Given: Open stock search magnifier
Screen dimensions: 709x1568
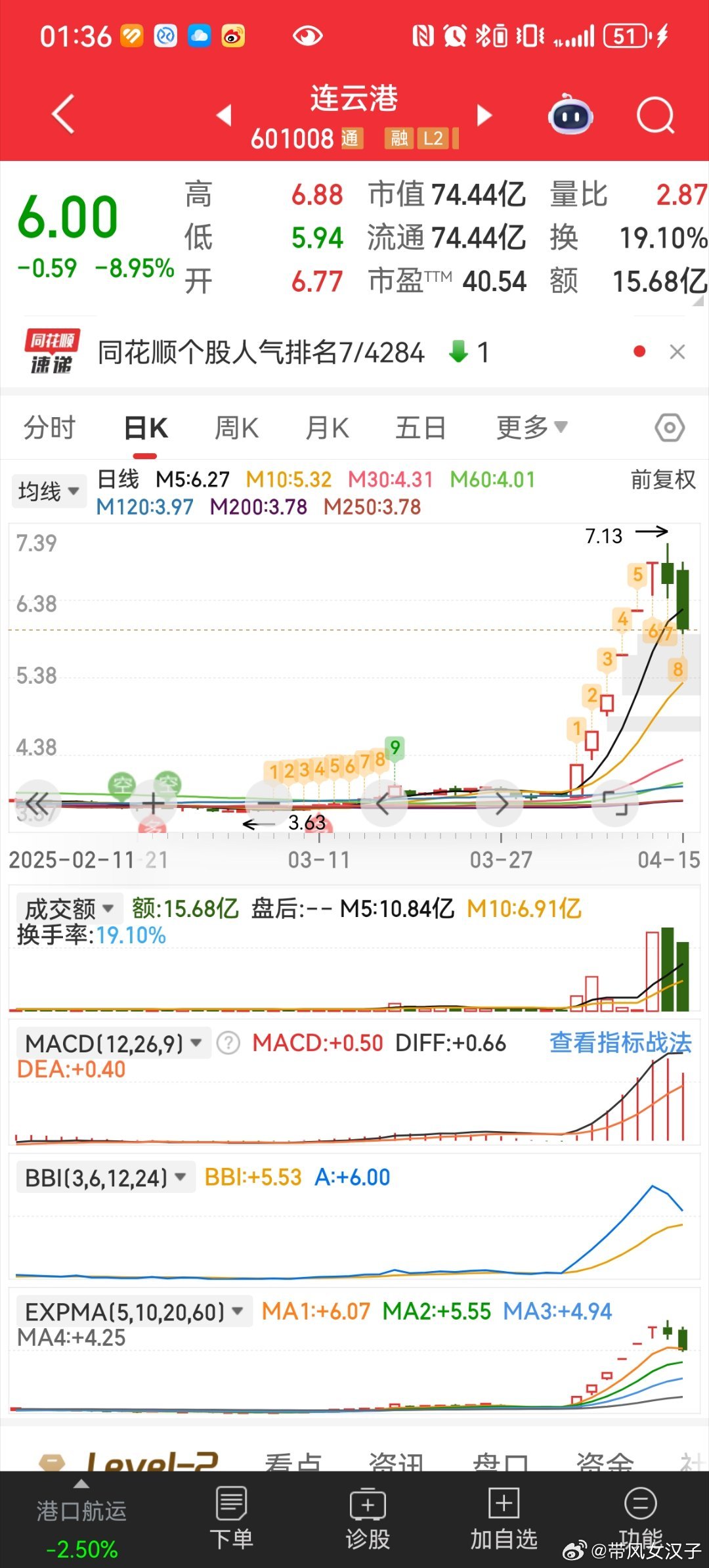Looking at the screenshot, I should pyautogui.click(x=655, y=116).
